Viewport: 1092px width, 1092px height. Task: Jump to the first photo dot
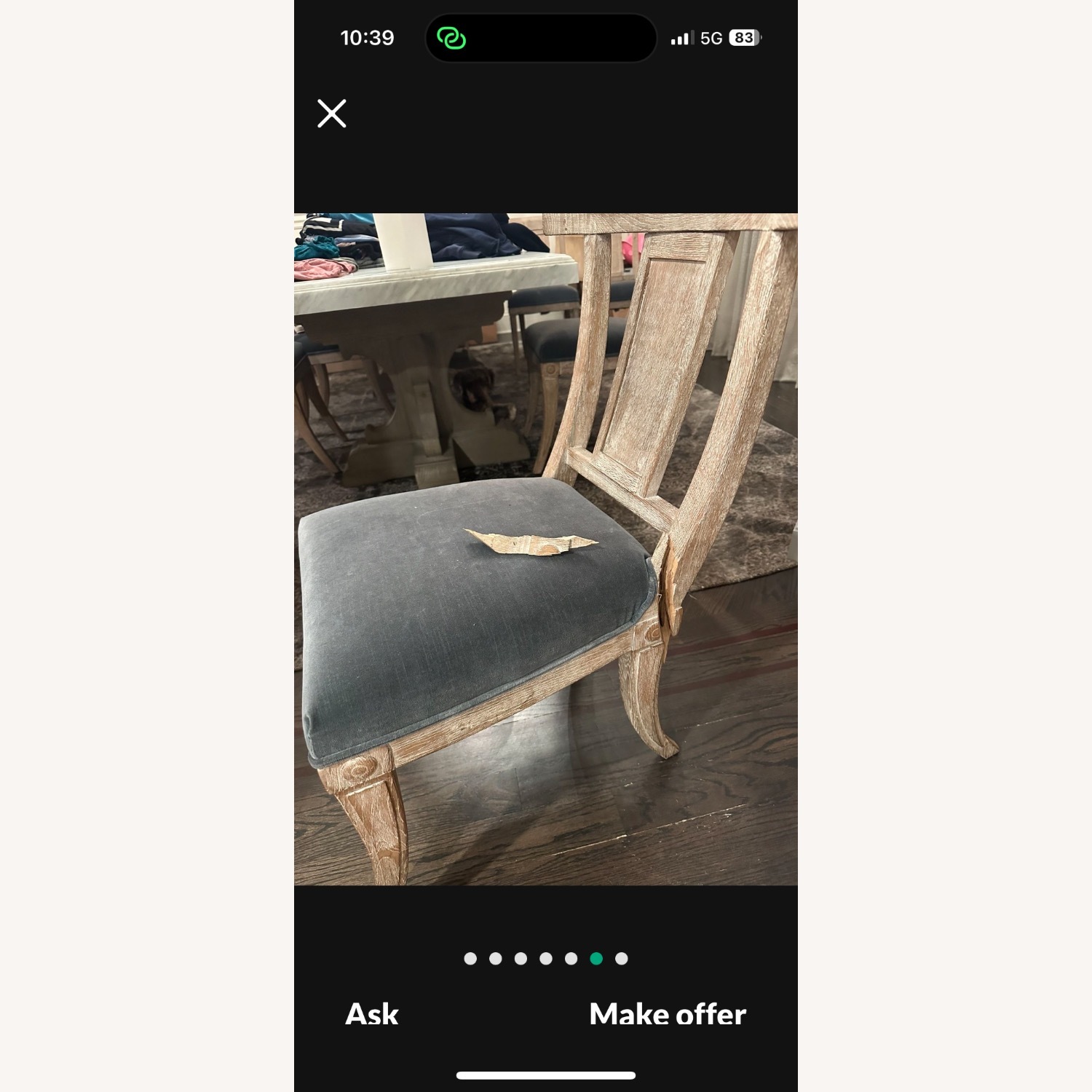click(470, 958)
